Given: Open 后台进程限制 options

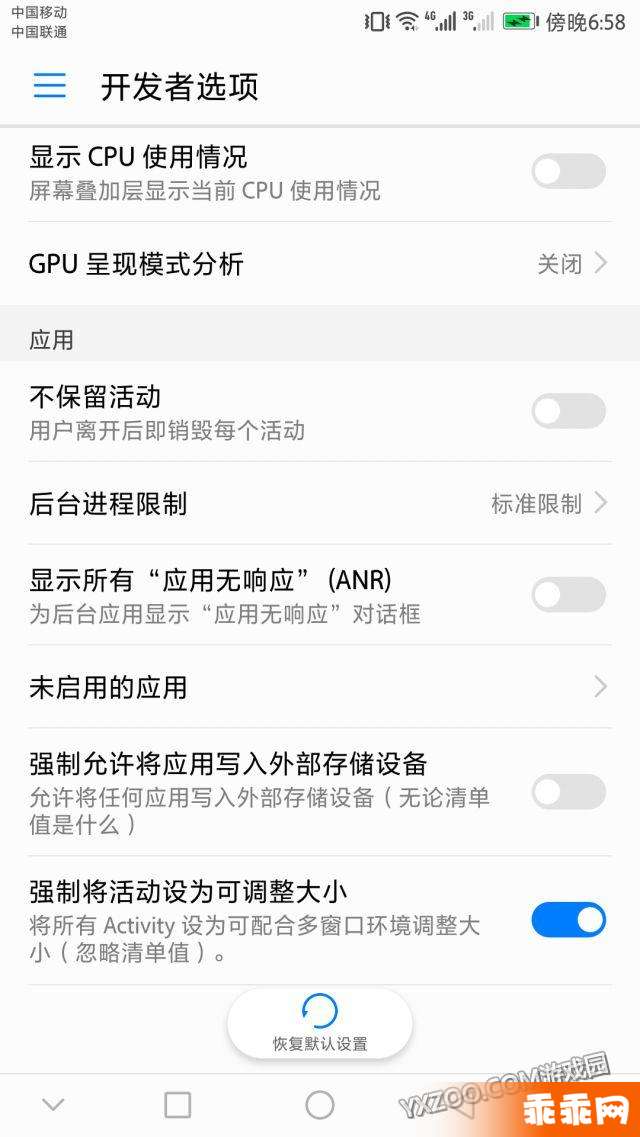Looking at the screenshot, I should pyautogui.click(x=319, y=504).
